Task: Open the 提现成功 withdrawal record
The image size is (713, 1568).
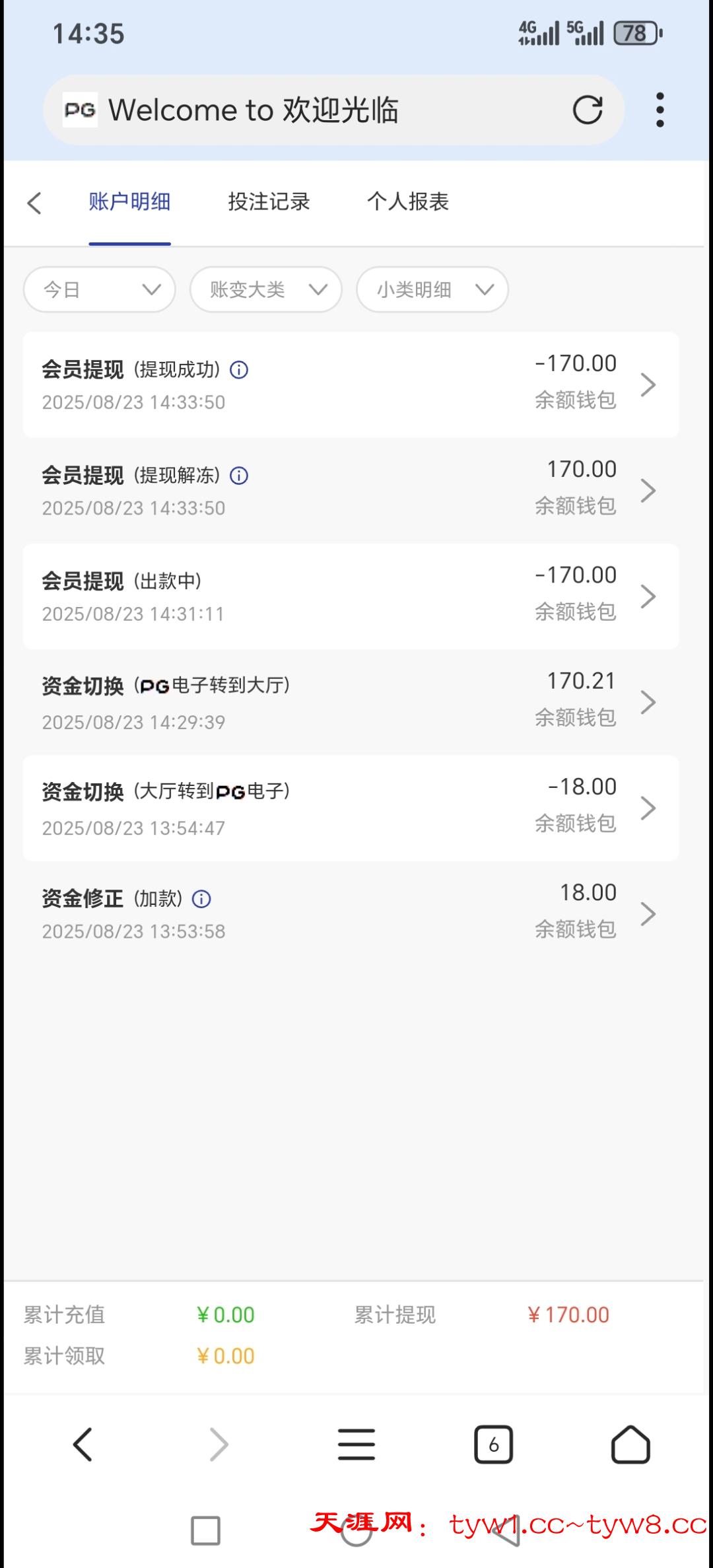Action: (351, 384)
